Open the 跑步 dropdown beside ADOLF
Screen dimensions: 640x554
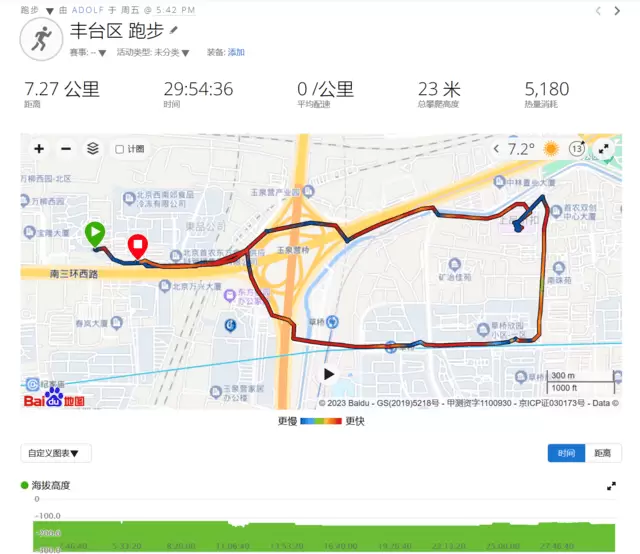[x=50, y=10]
